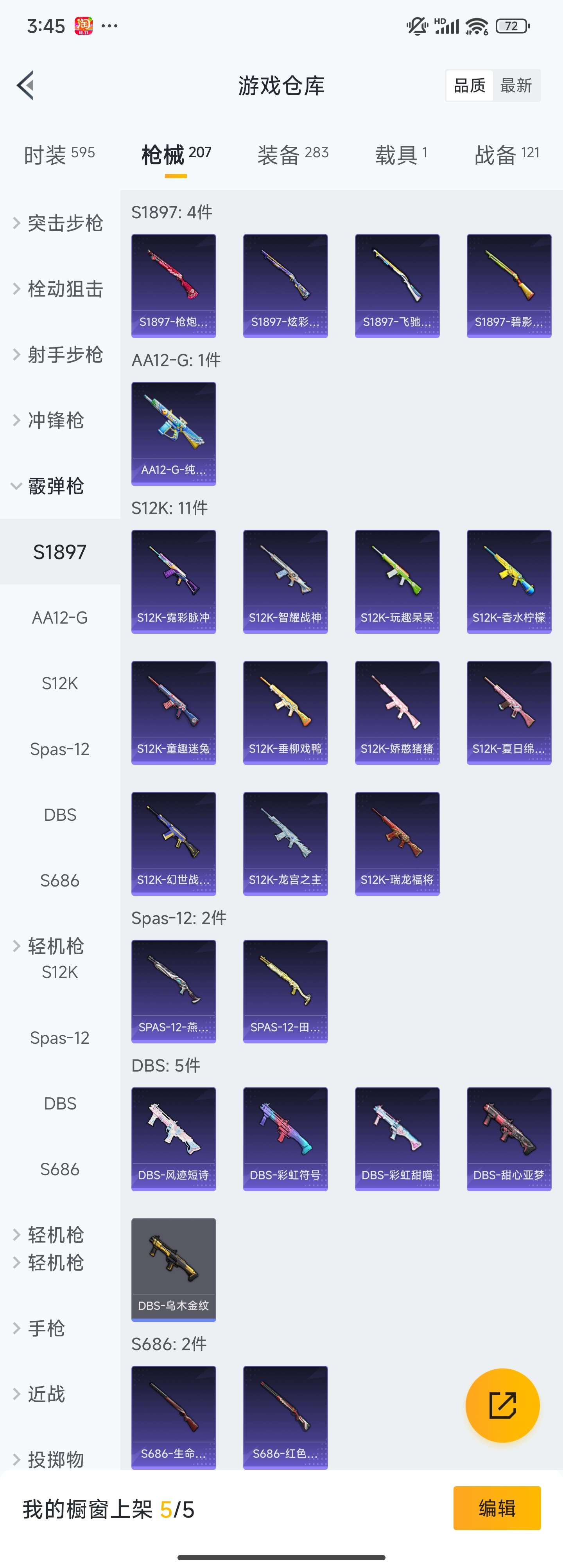Sort items by 品质
This screenshot has height=1568, width=563.
(x=470, y=86)
